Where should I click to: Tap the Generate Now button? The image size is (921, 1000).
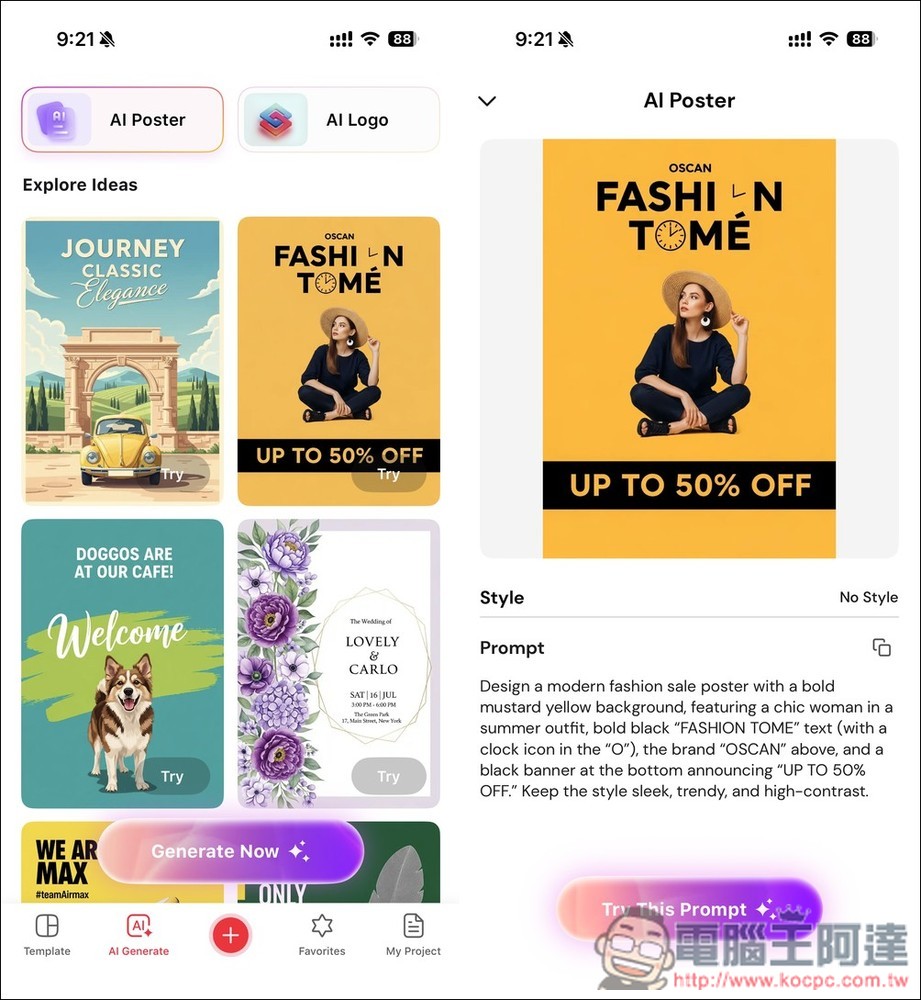tap(230, 852)
